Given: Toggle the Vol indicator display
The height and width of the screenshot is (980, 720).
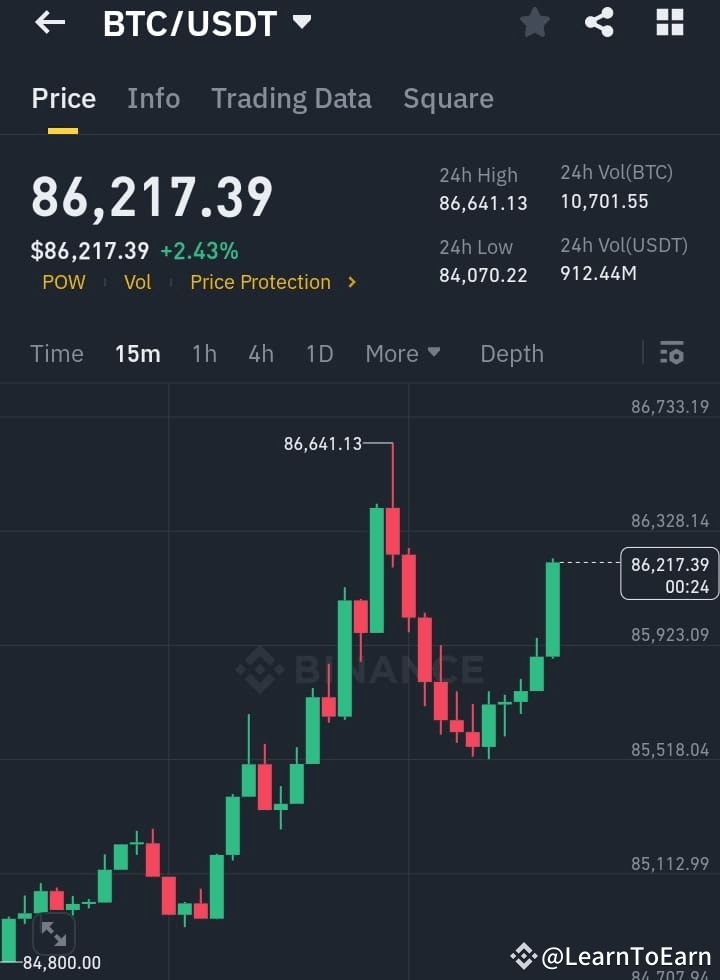Looking at the screenshot, I should point(137,282).
